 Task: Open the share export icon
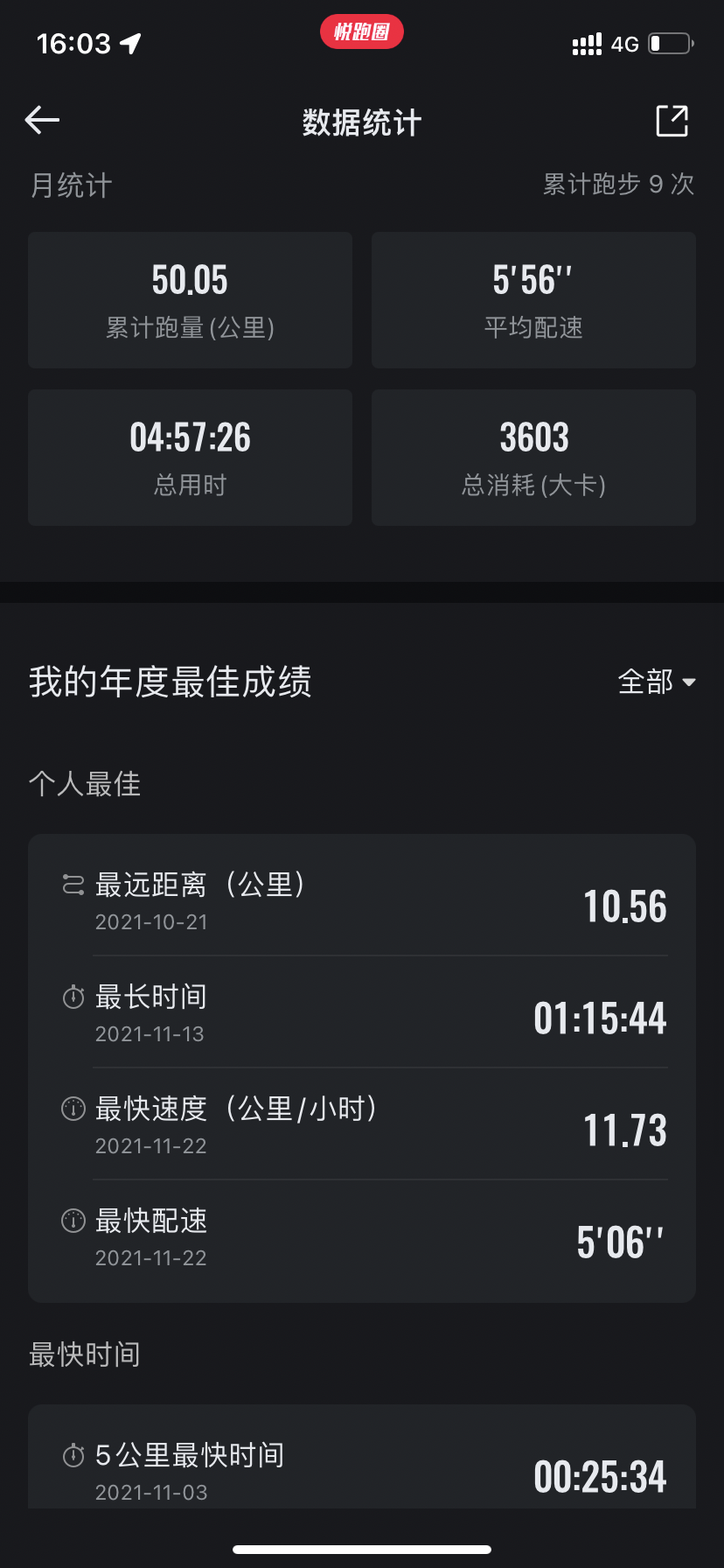click(x=672, y=120)
